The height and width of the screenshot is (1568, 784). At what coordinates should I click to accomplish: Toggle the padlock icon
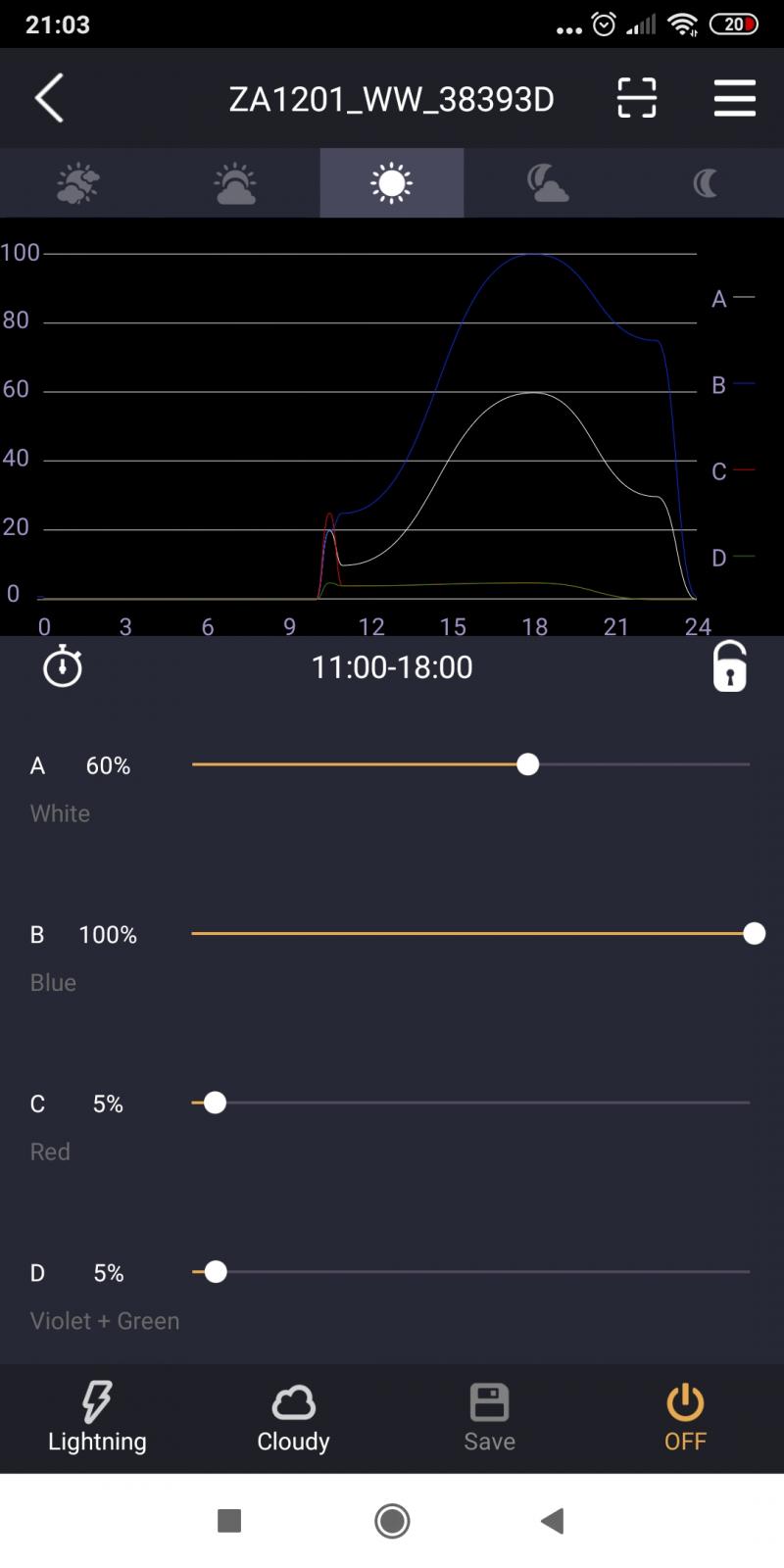click(x=729, y=666)
